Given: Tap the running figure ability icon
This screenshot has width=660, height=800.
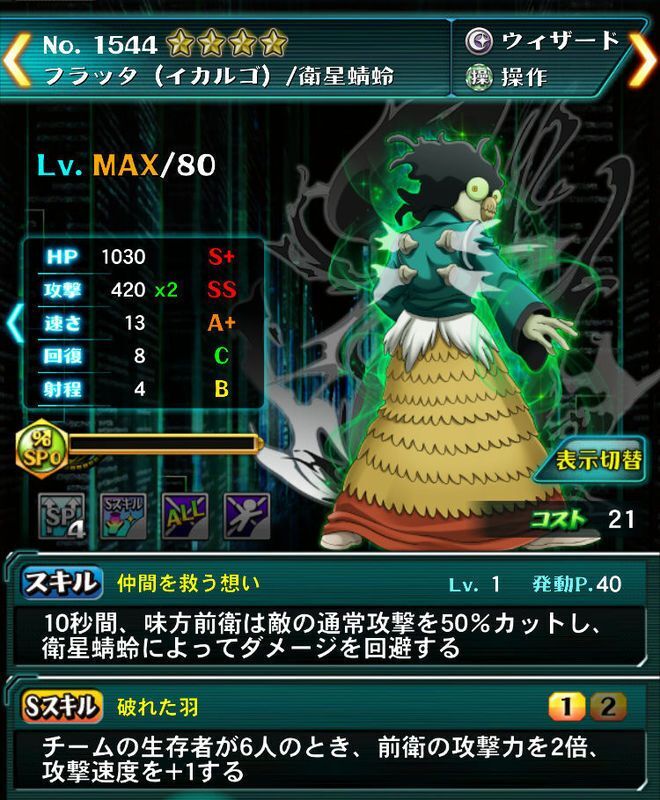Looking at the screenshot, I should pyautogui.click(x=242, y=513).
